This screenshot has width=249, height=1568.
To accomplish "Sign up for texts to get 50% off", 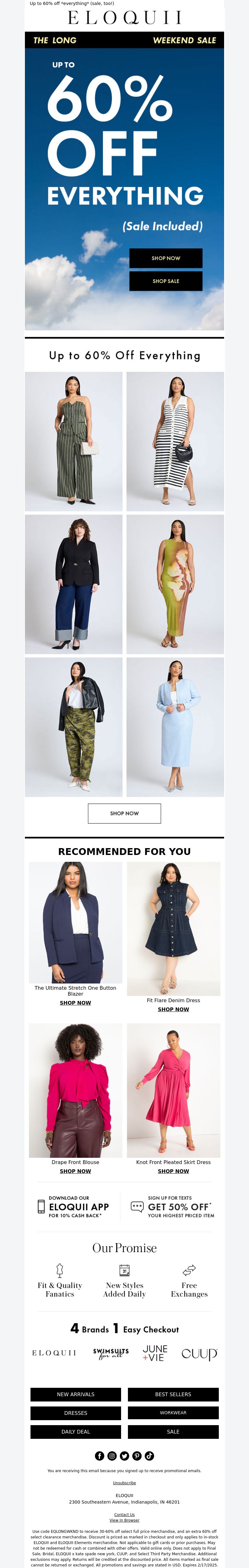I will point(173,1206).
